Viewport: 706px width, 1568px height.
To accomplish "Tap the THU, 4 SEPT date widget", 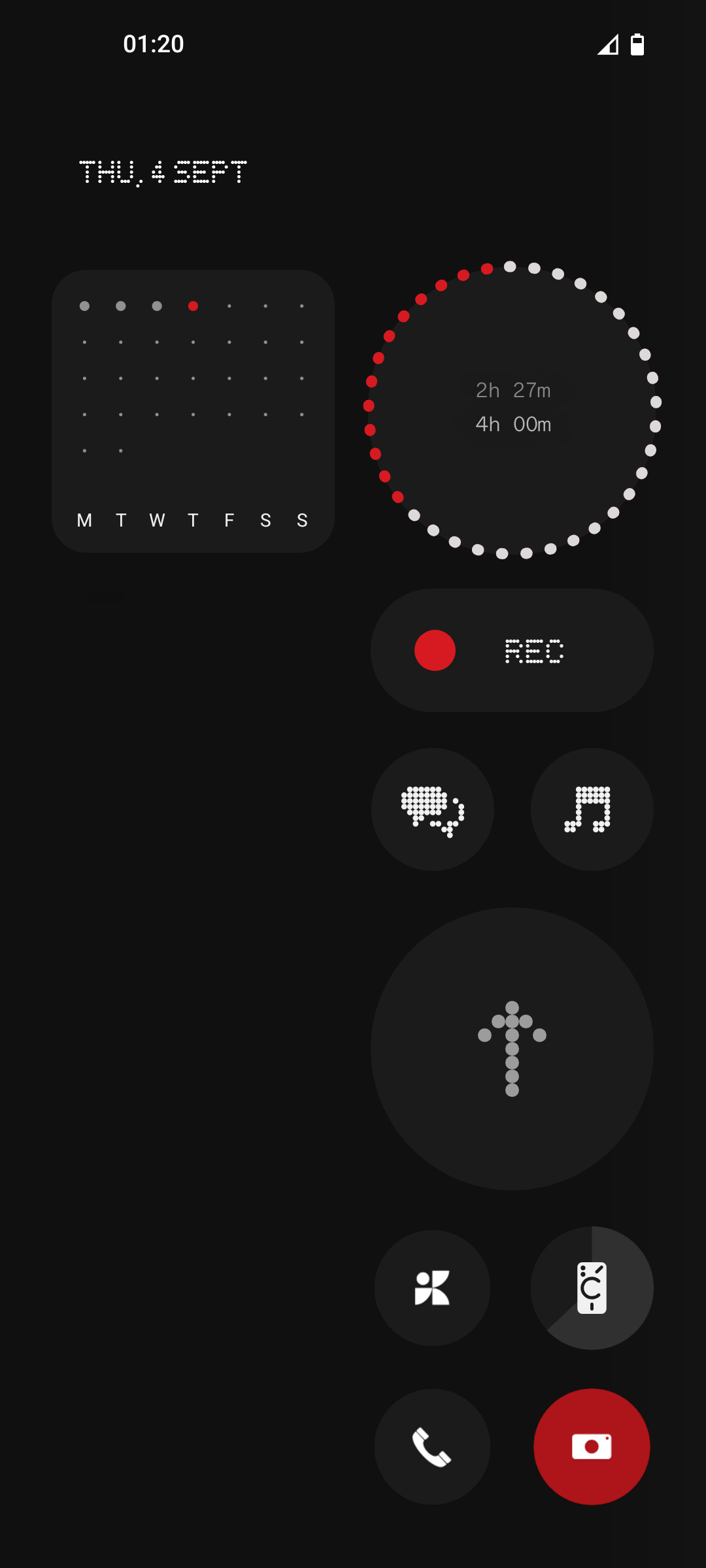I will click(163, 172).
